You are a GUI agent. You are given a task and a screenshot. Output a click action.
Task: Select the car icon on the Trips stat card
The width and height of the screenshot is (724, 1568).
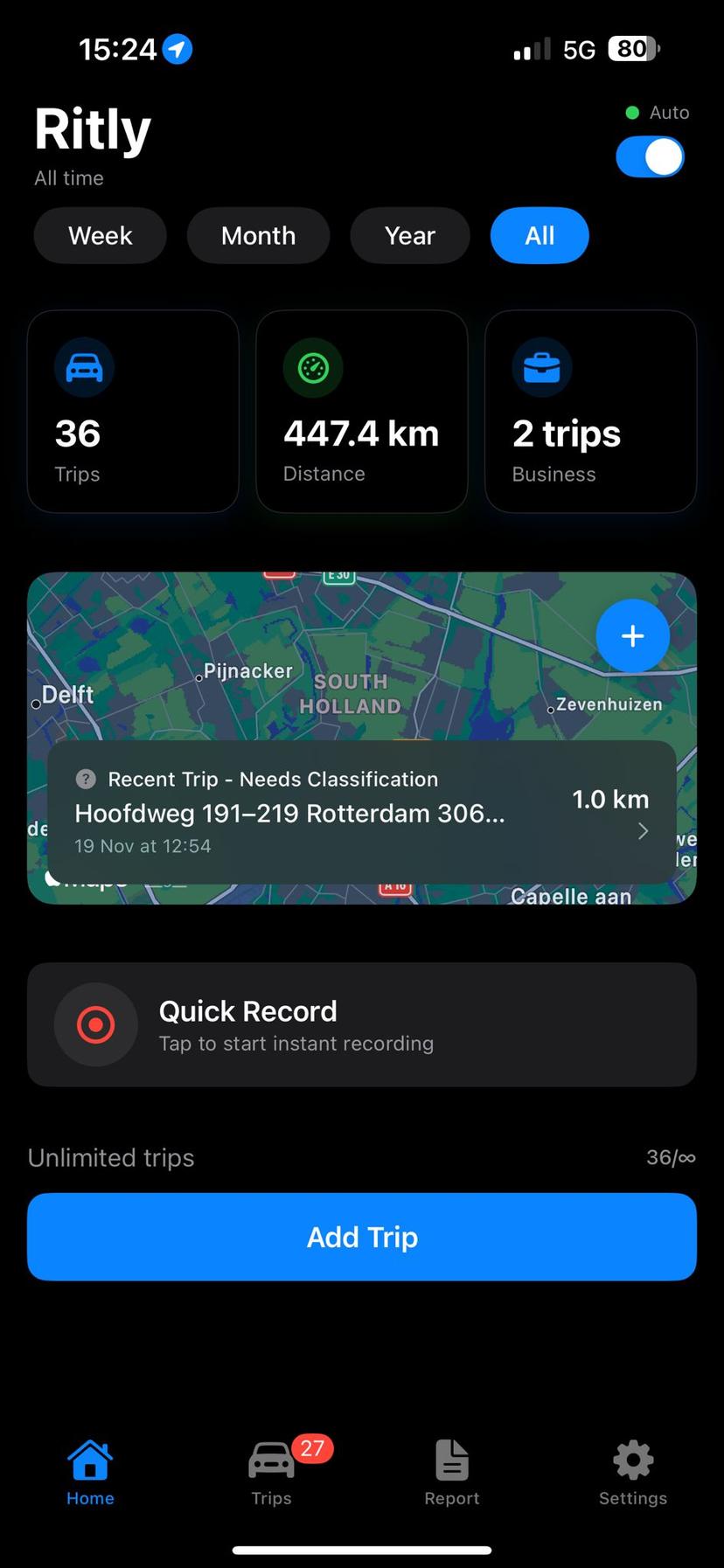pos(83,367)
